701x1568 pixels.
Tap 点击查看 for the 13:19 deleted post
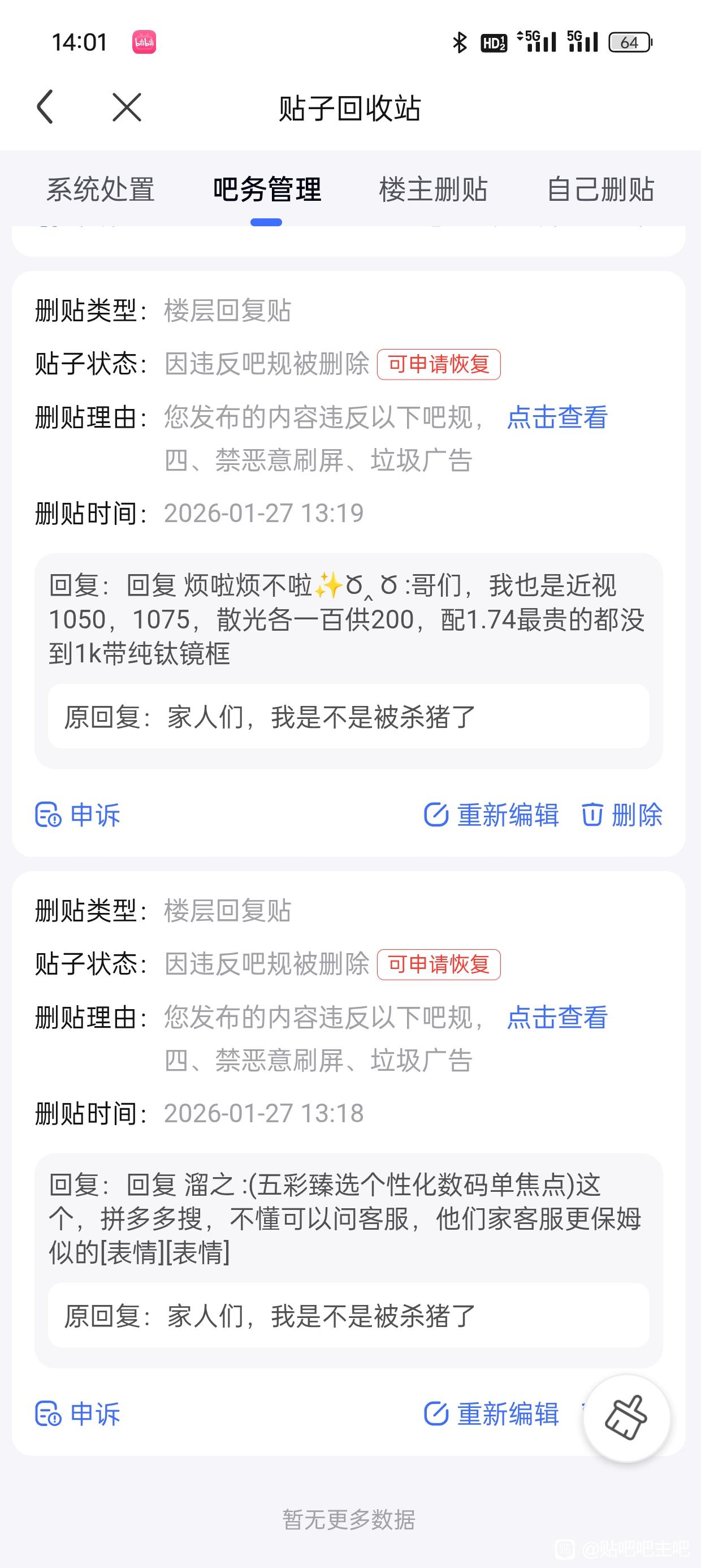coord(557,417)
